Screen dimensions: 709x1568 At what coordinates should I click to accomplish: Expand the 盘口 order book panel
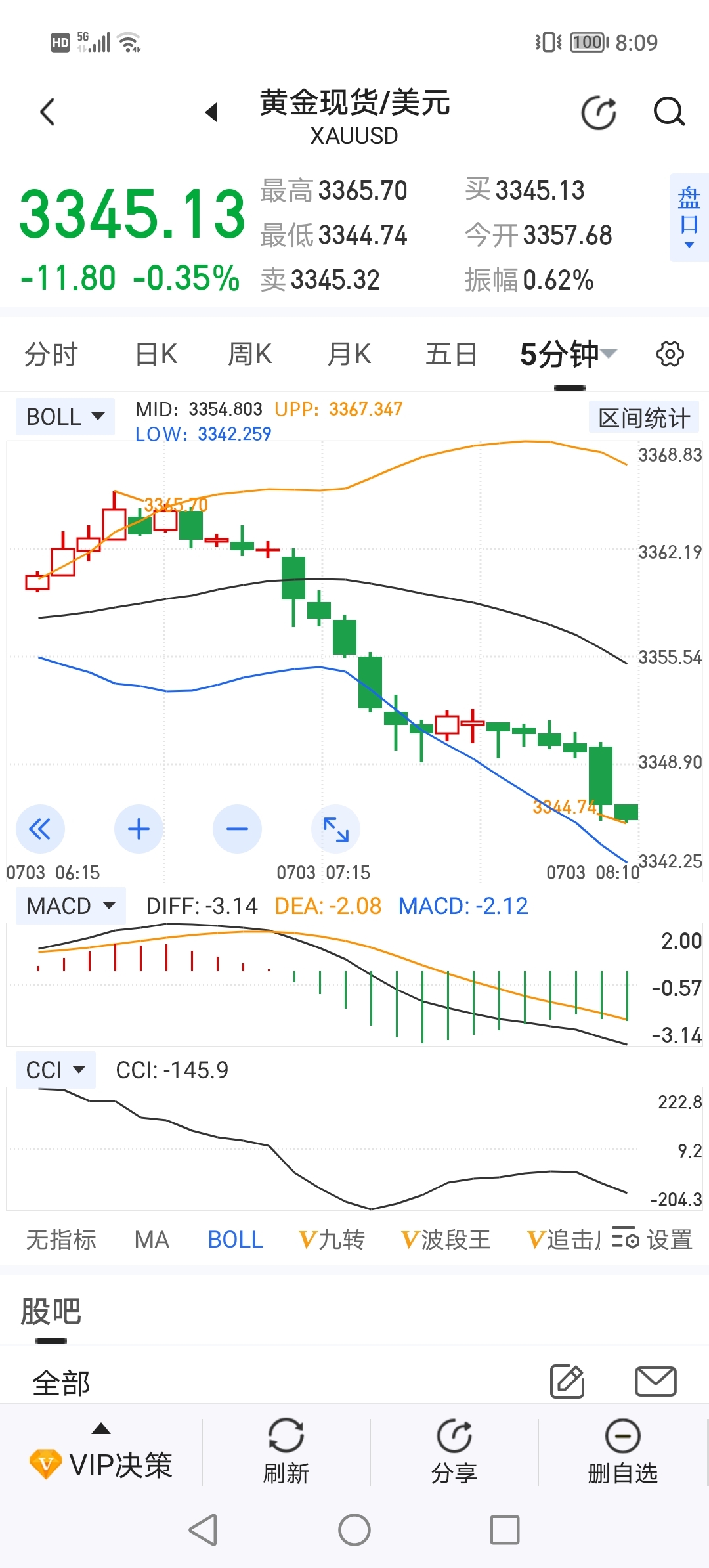pos(689,218)
